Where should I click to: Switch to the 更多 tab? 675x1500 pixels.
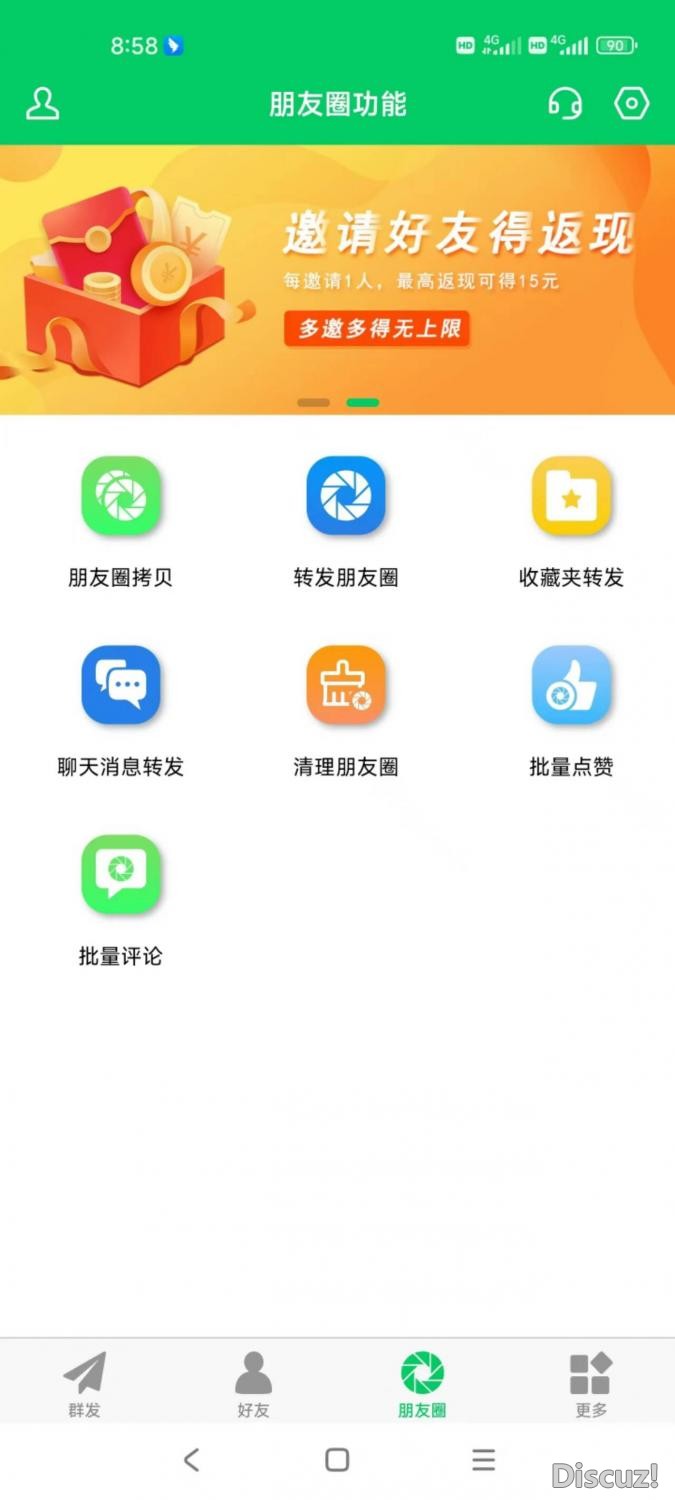pyautogui.click(x=591, y=1384)
